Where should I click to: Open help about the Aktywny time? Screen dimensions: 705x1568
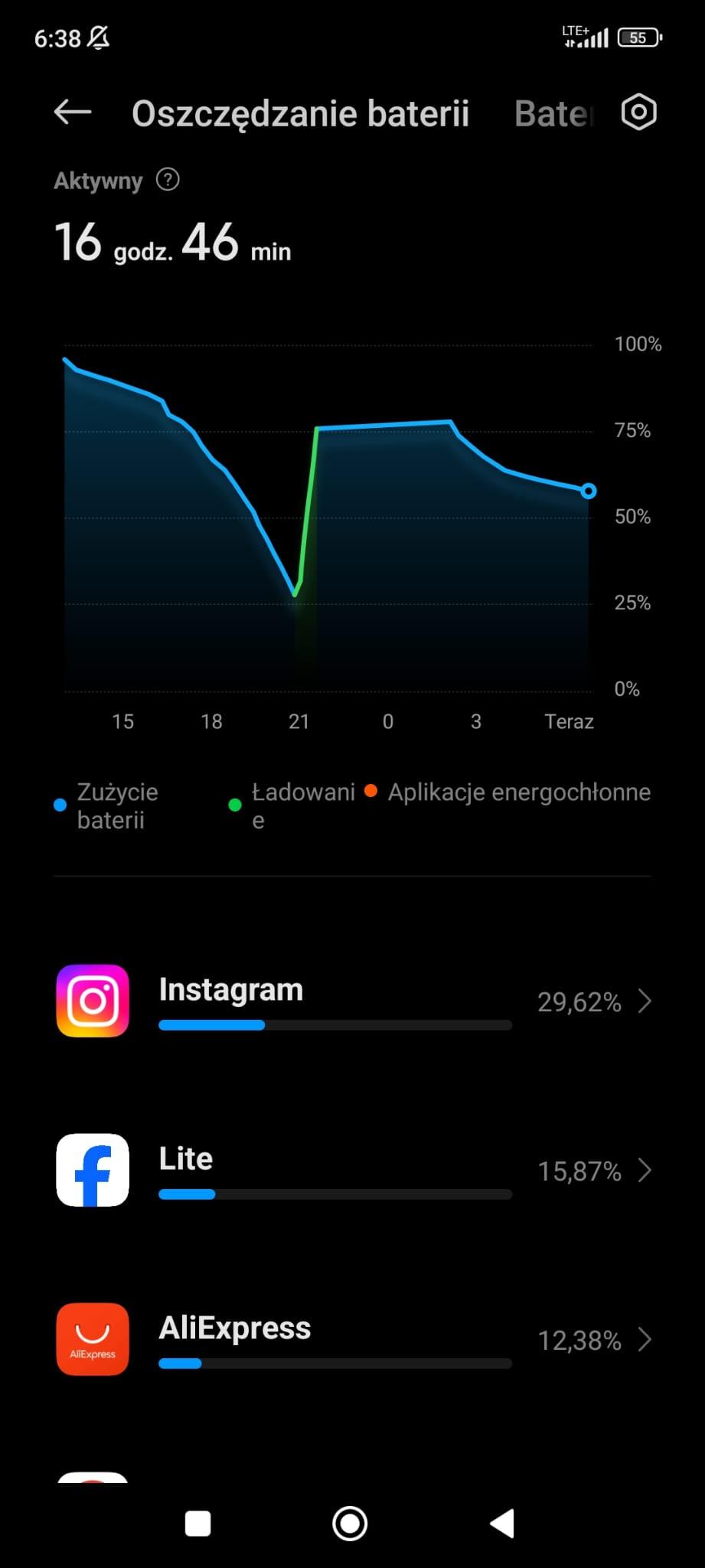click(168, 180)
